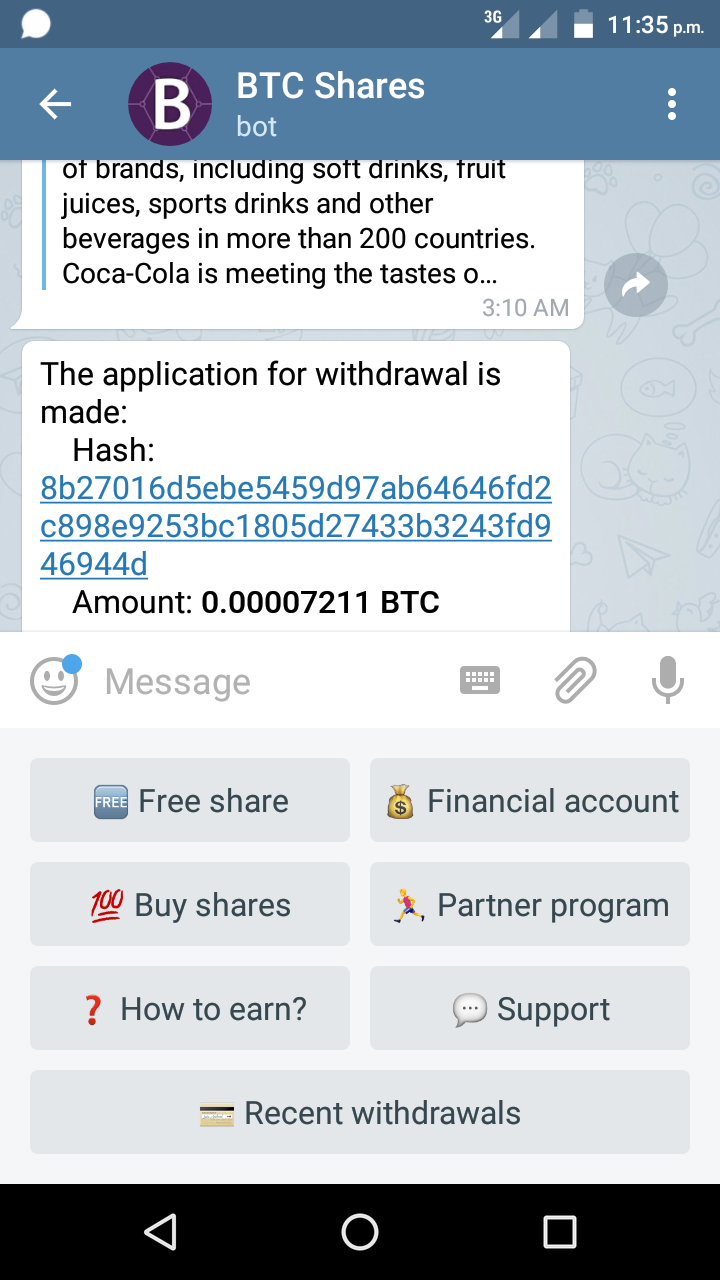Open the emoji picker
720x1280 pixels.
(x=54, y=681)
